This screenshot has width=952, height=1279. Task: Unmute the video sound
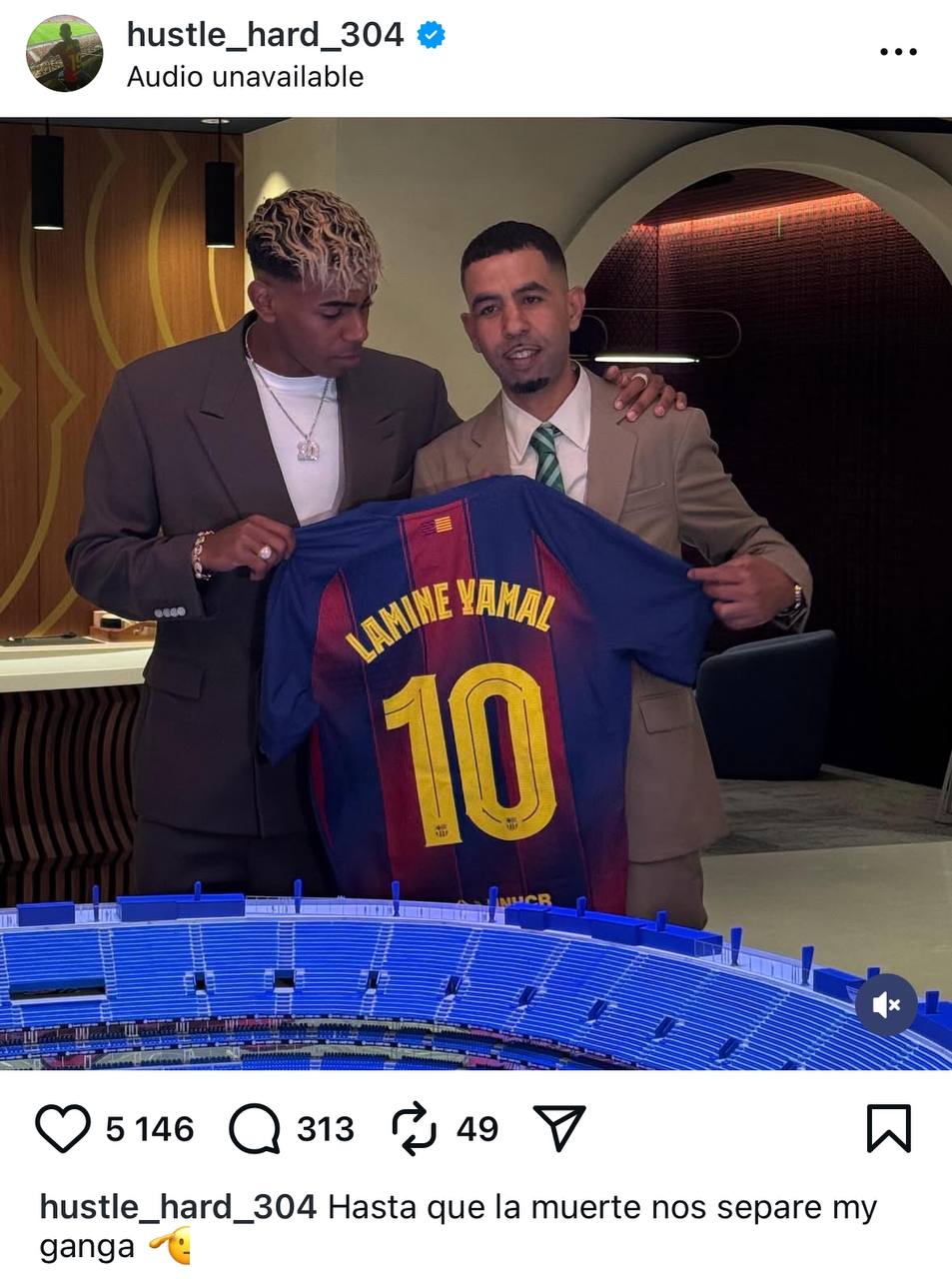tap(885, 1004)
